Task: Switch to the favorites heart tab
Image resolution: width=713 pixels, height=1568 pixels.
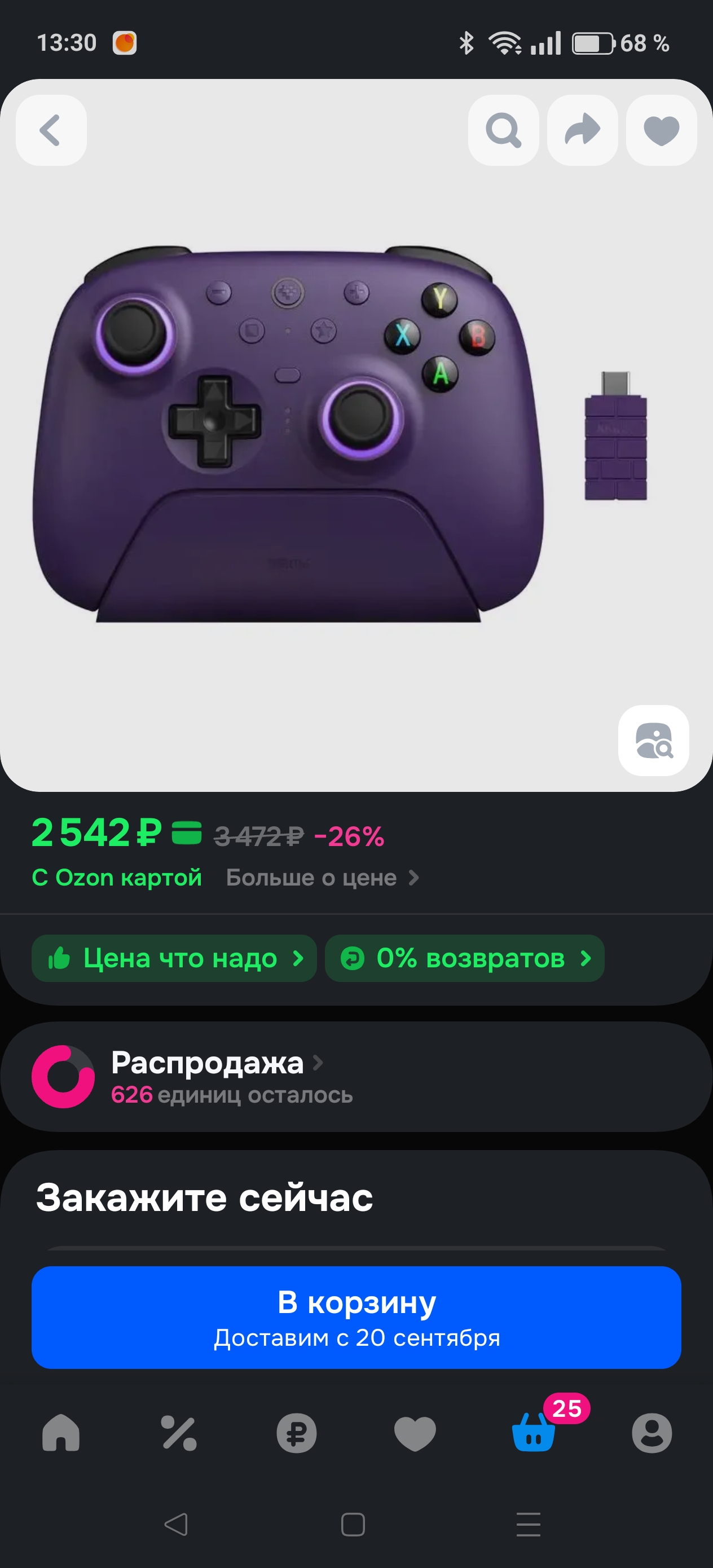Action: [x=415, y=1433]
